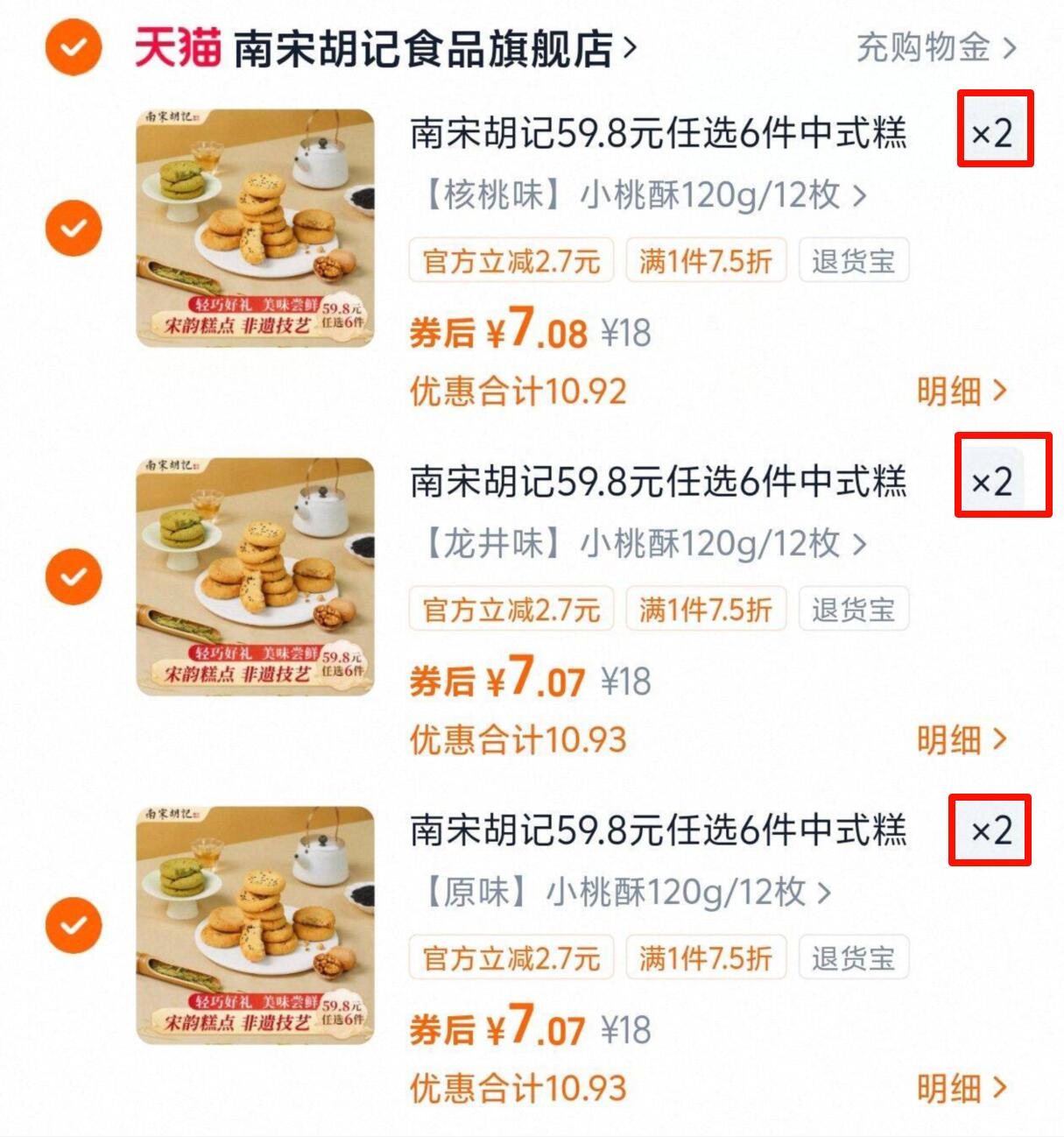Image resolution: width=1064 pixels, height=1137 pixels.
Task: View 明细 for the 龙井味 item discount
Action: tap(961, 740)
